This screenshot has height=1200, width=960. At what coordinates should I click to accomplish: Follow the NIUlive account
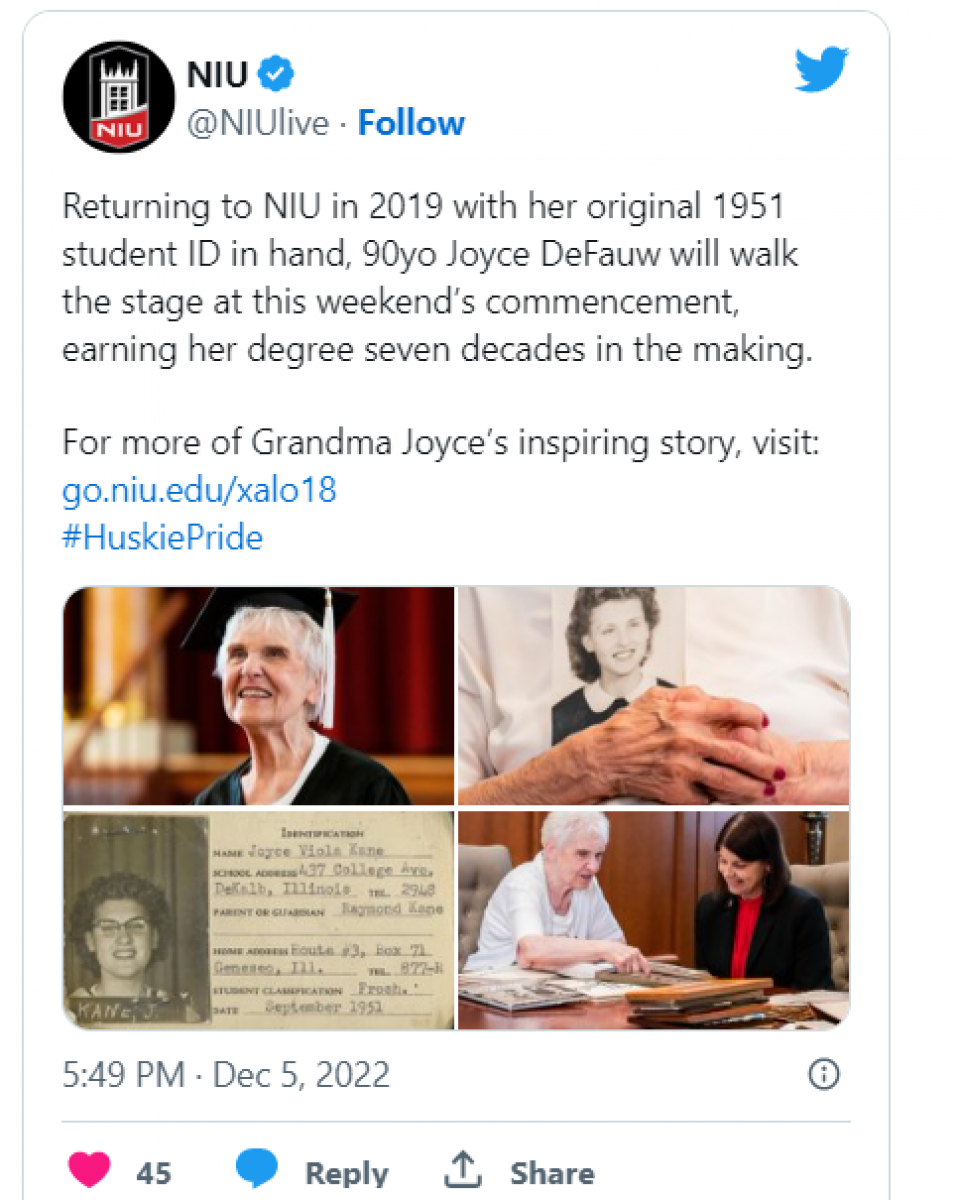click(411, 123)
